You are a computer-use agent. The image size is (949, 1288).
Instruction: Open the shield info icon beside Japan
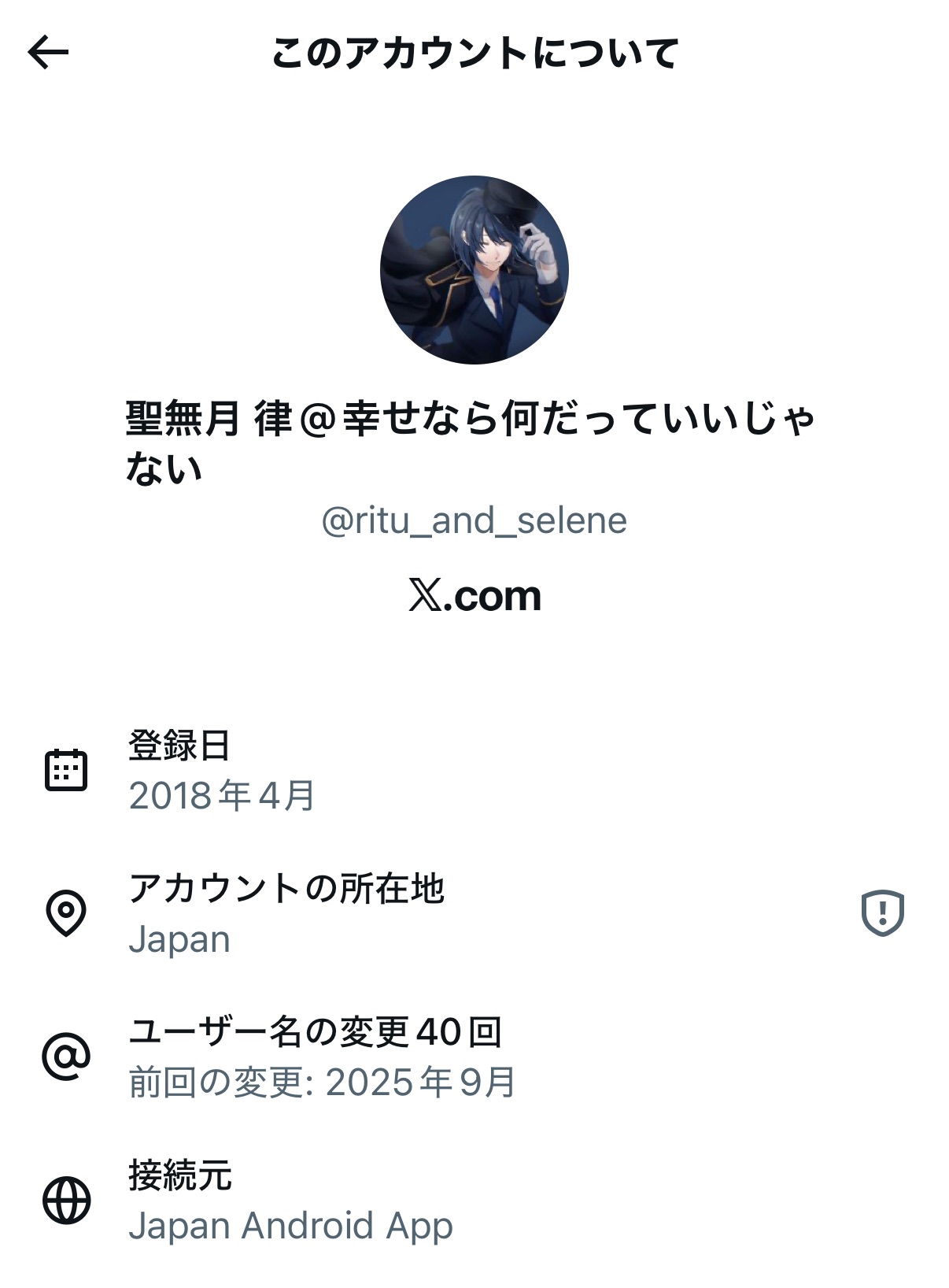(x=882, y=913)
